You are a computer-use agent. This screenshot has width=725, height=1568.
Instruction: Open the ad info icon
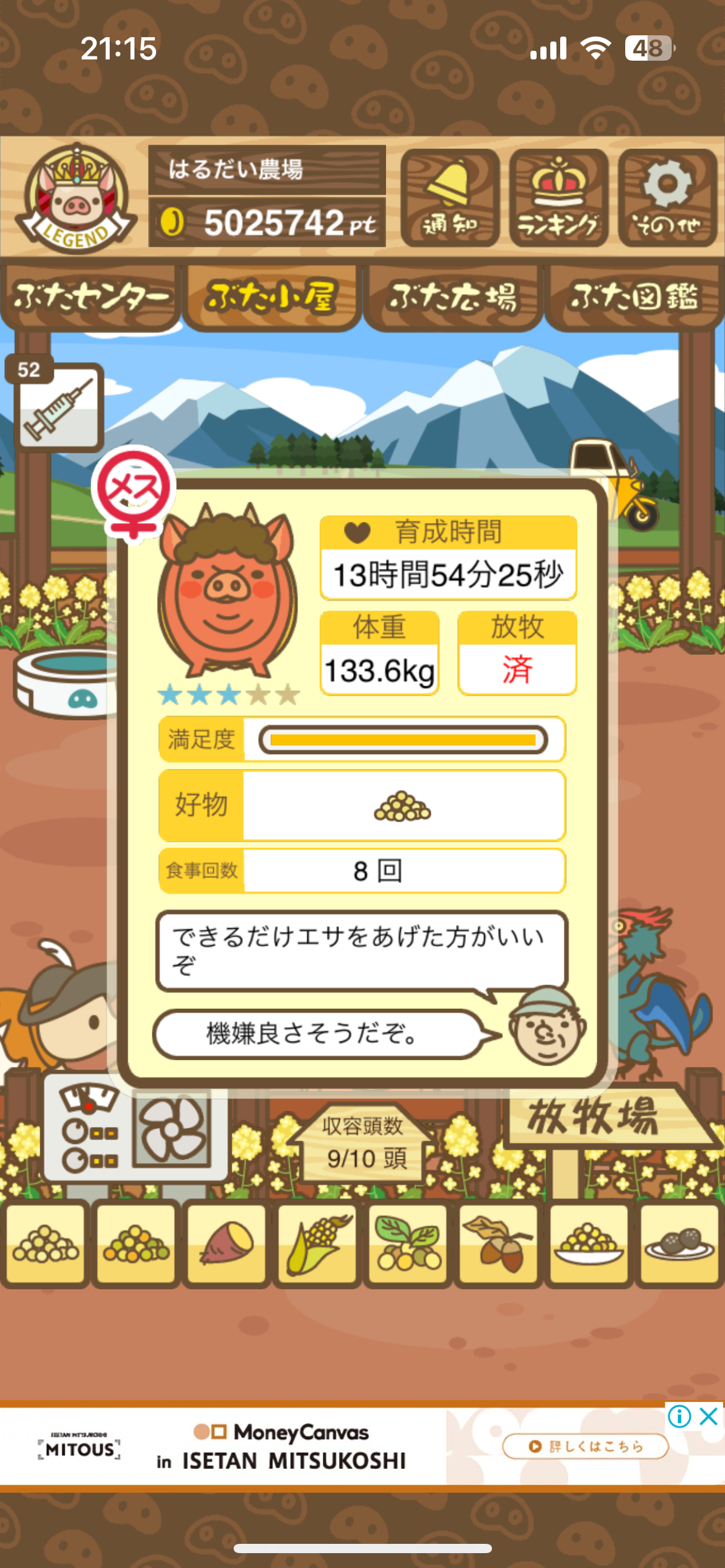click(680, 1416)
